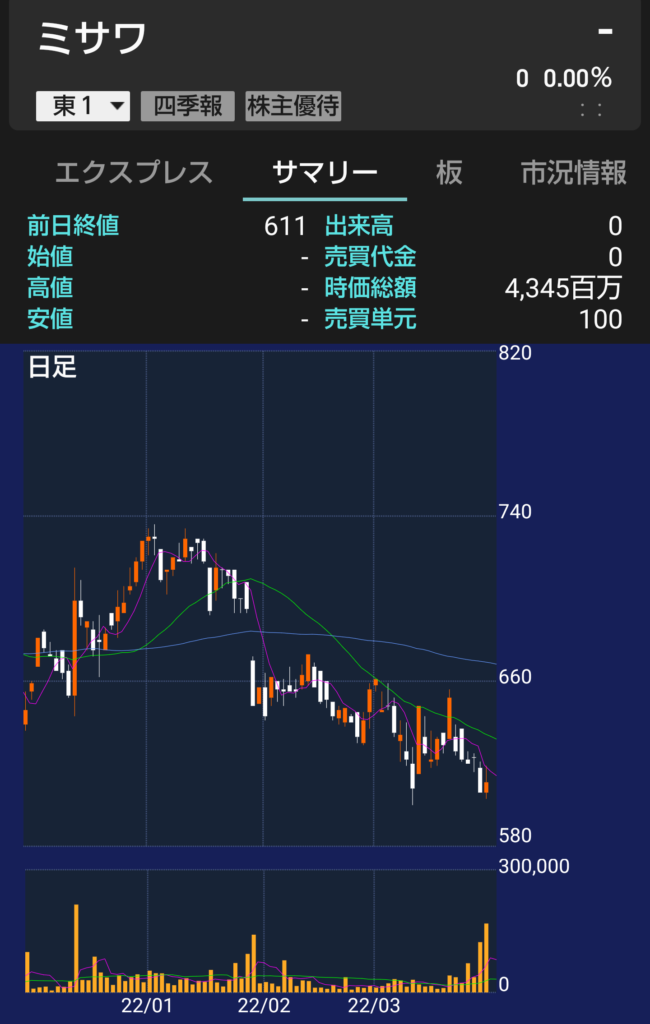Screen dimensions: 650x1024
Task: View 株主優待 shareholder benefits
Action: point(293,106)
